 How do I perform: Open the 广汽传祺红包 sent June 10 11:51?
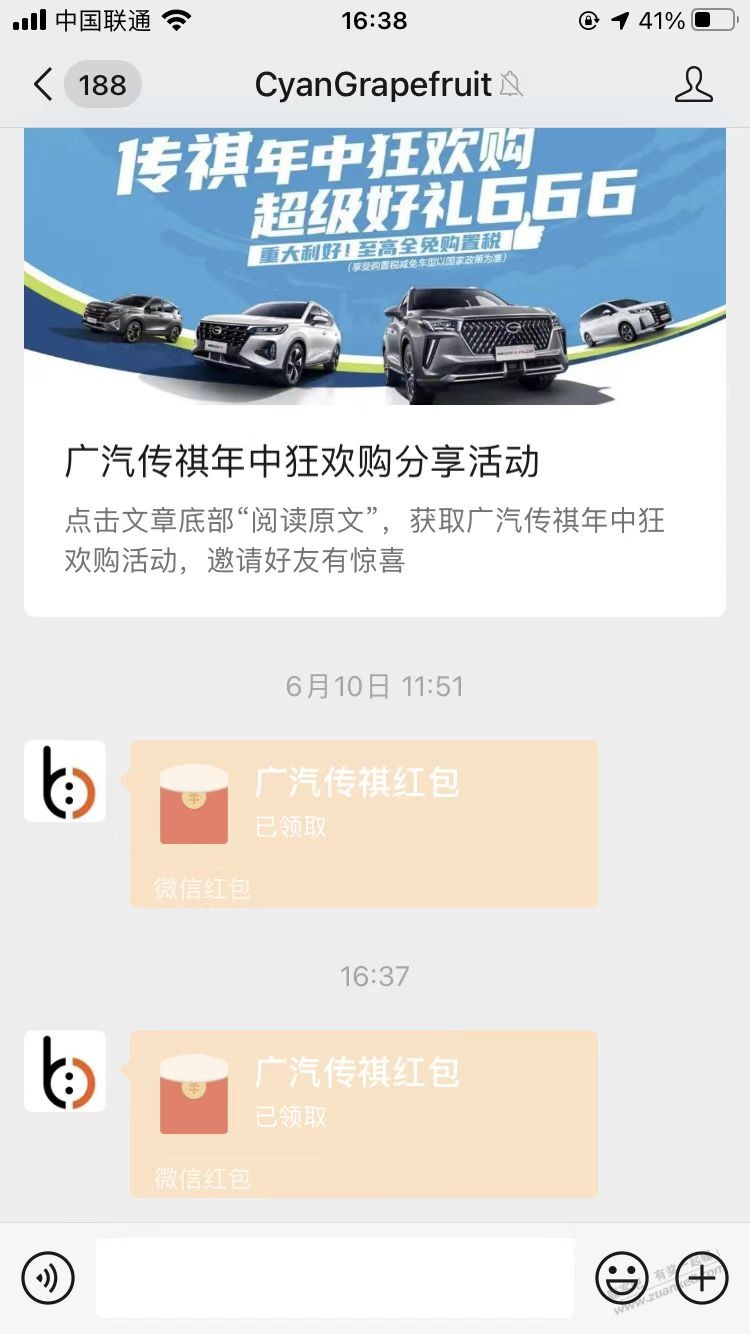click(x=364, y=824)
